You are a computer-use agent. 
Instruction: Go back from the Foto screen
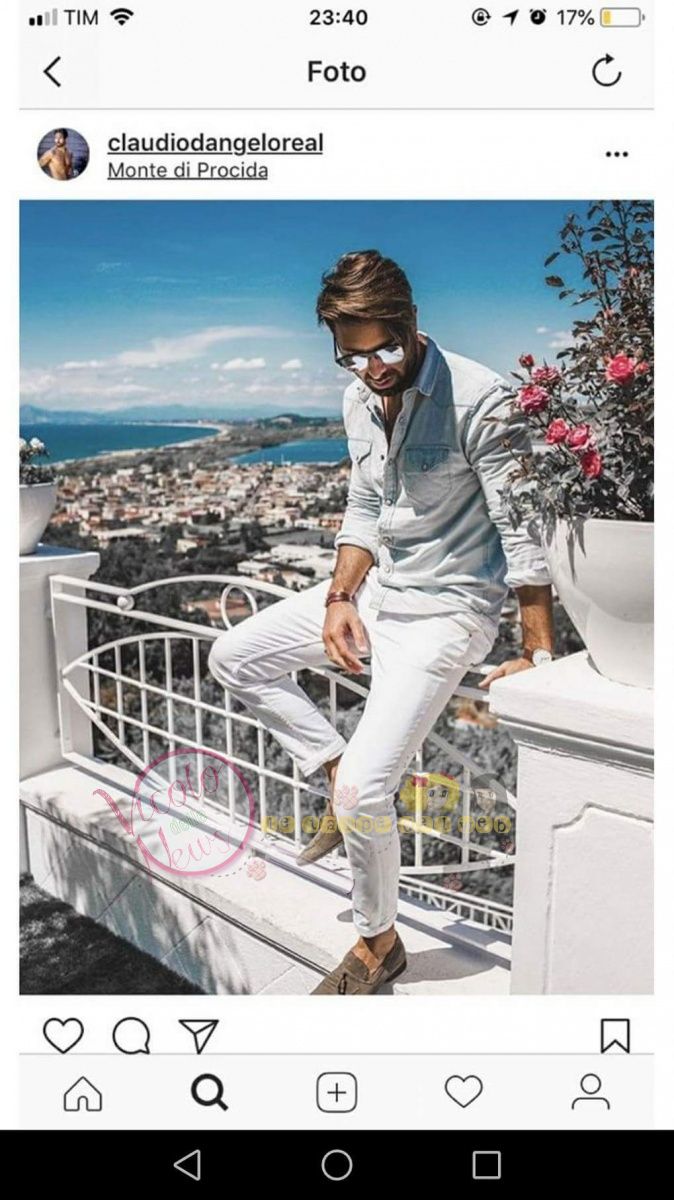coord(52,71)
